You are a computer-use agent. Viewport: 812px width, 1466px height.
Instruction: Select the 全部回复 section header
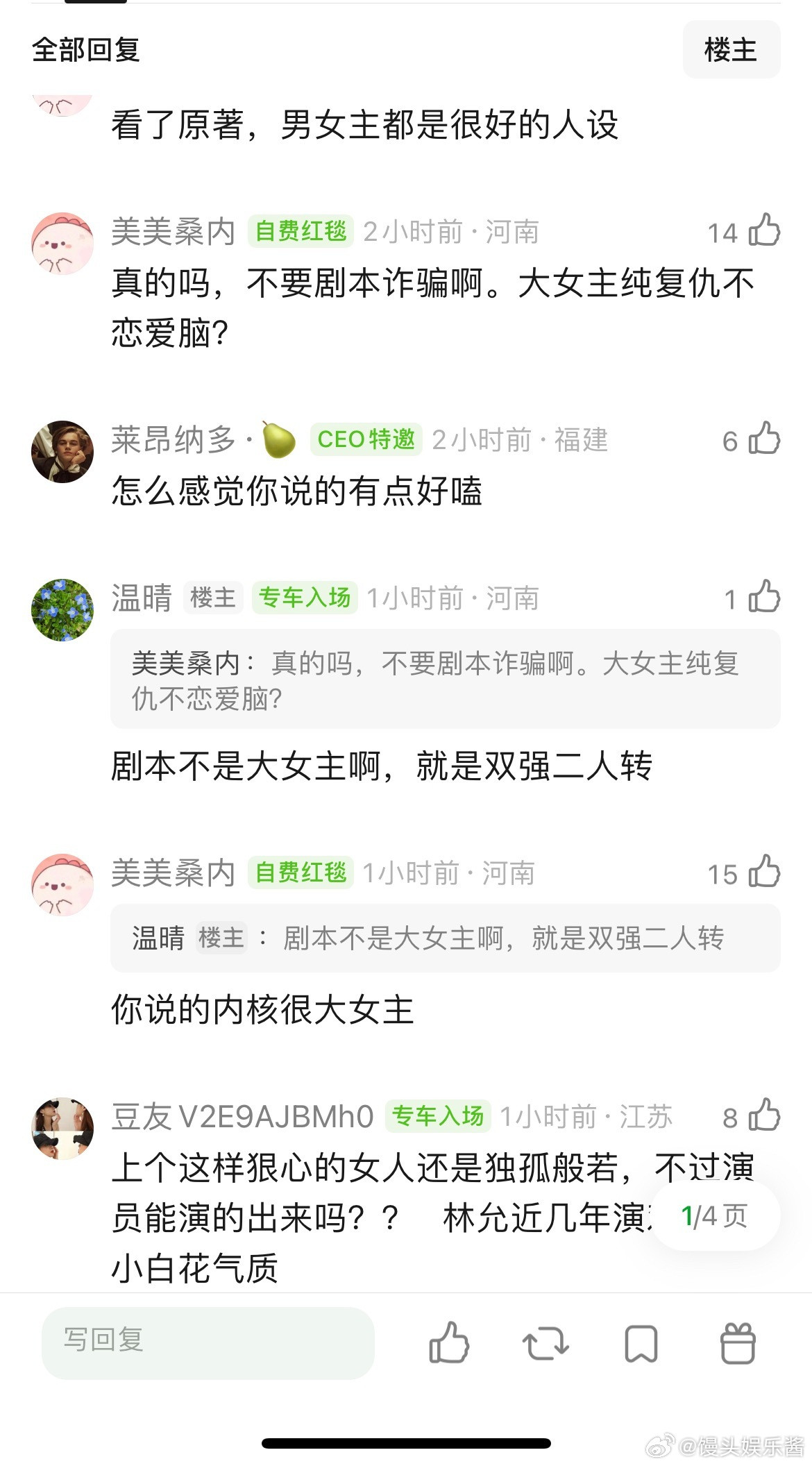point(85,50)
